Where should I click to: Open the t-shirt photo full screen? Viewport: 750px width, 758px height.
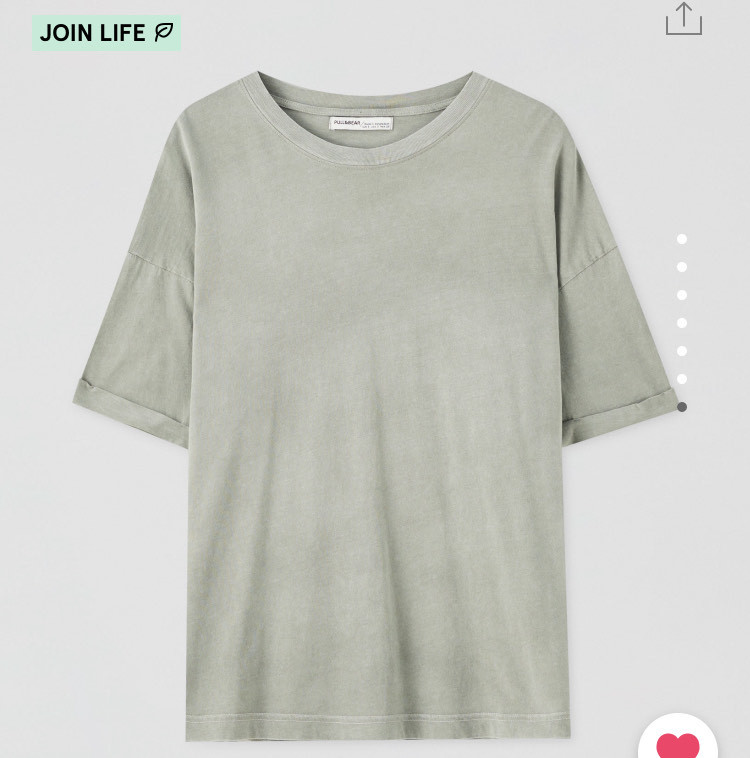375,400
